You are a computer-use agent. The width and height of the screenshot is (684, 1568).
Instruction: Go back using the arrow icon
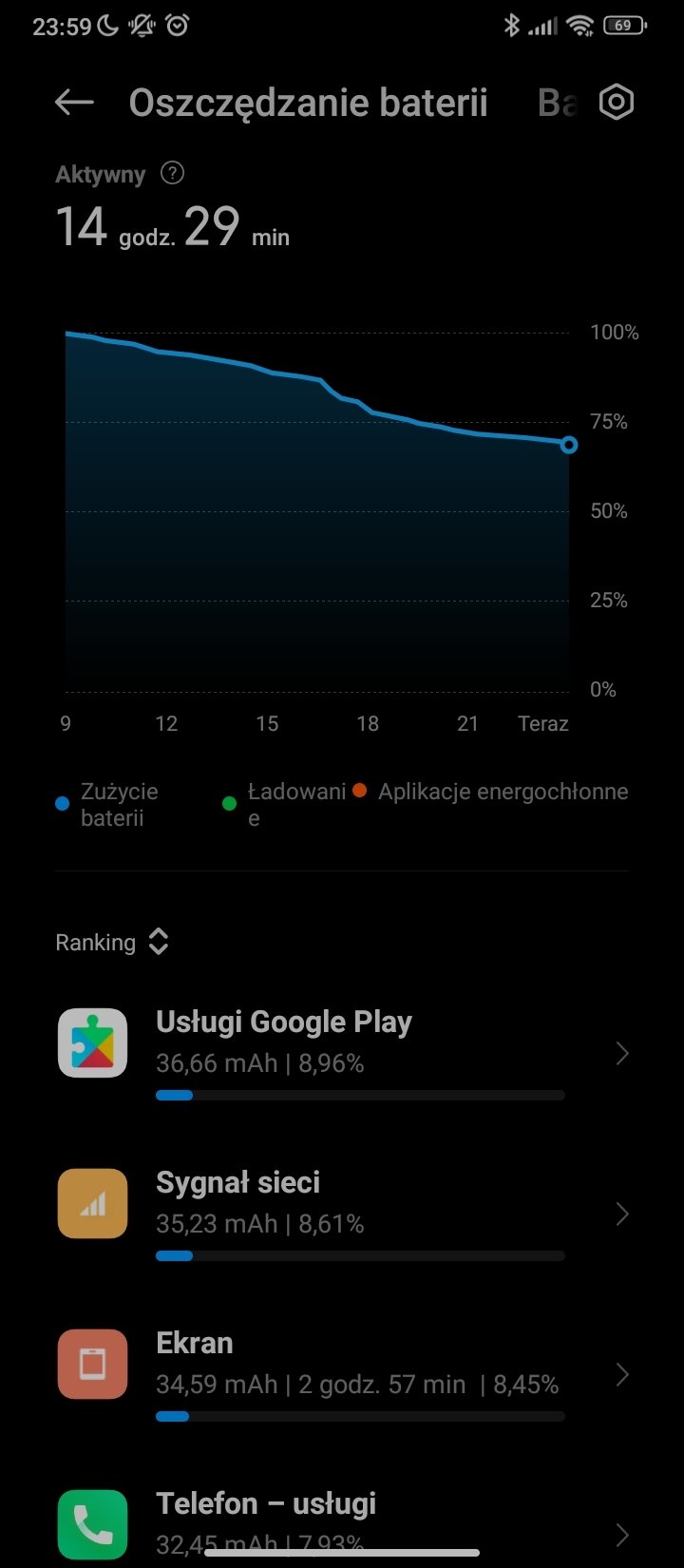point(74,103)
